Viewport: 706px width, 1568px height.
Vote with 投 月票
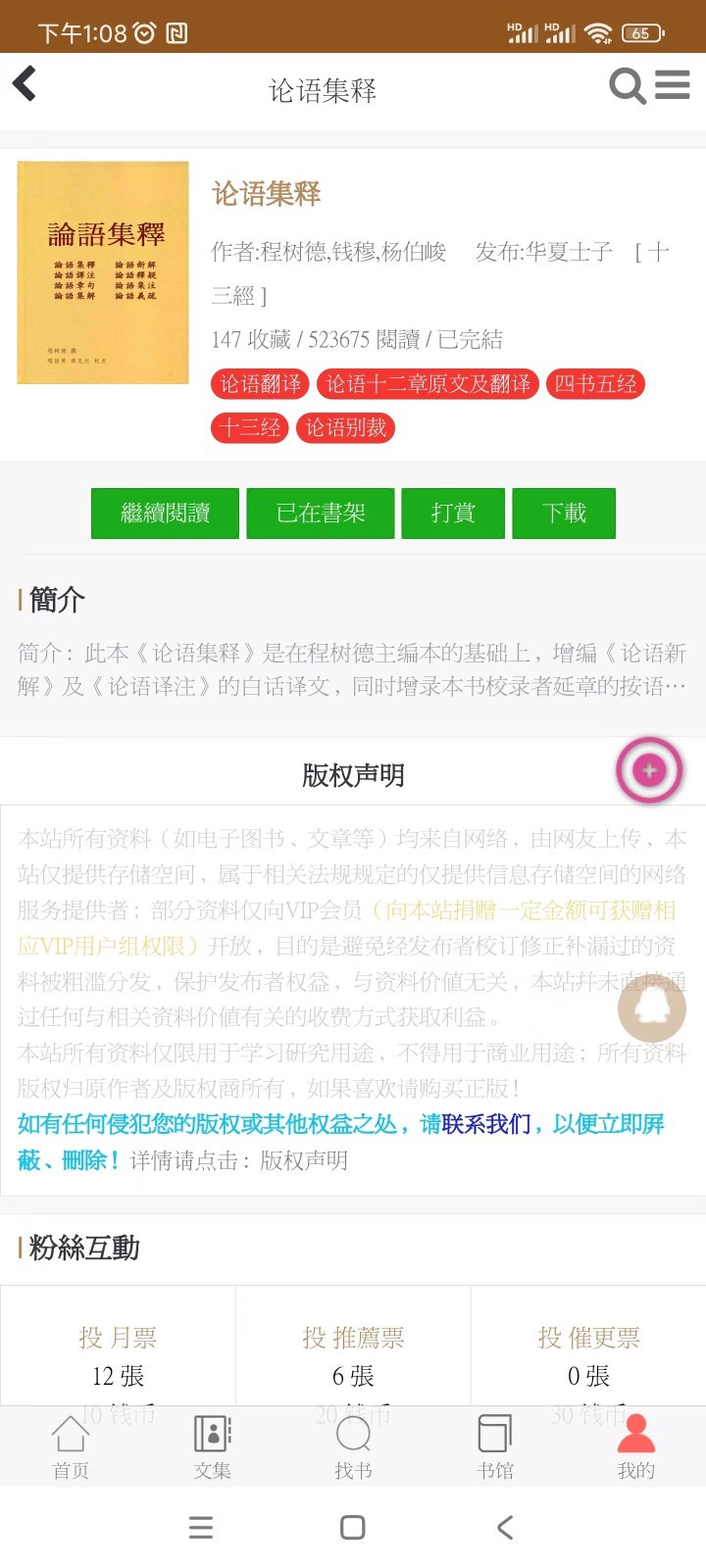(118, 1338)
